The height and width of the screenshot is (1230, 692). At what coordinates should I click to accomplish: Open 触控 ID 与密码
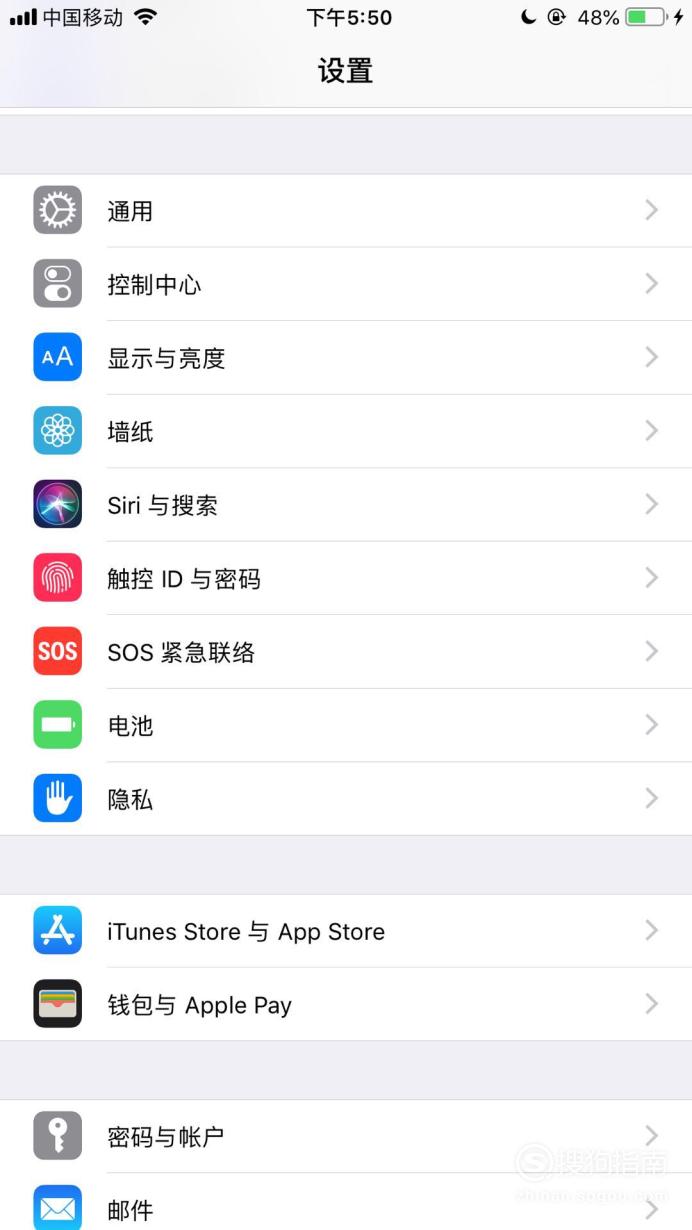click(x=346, y=578)
